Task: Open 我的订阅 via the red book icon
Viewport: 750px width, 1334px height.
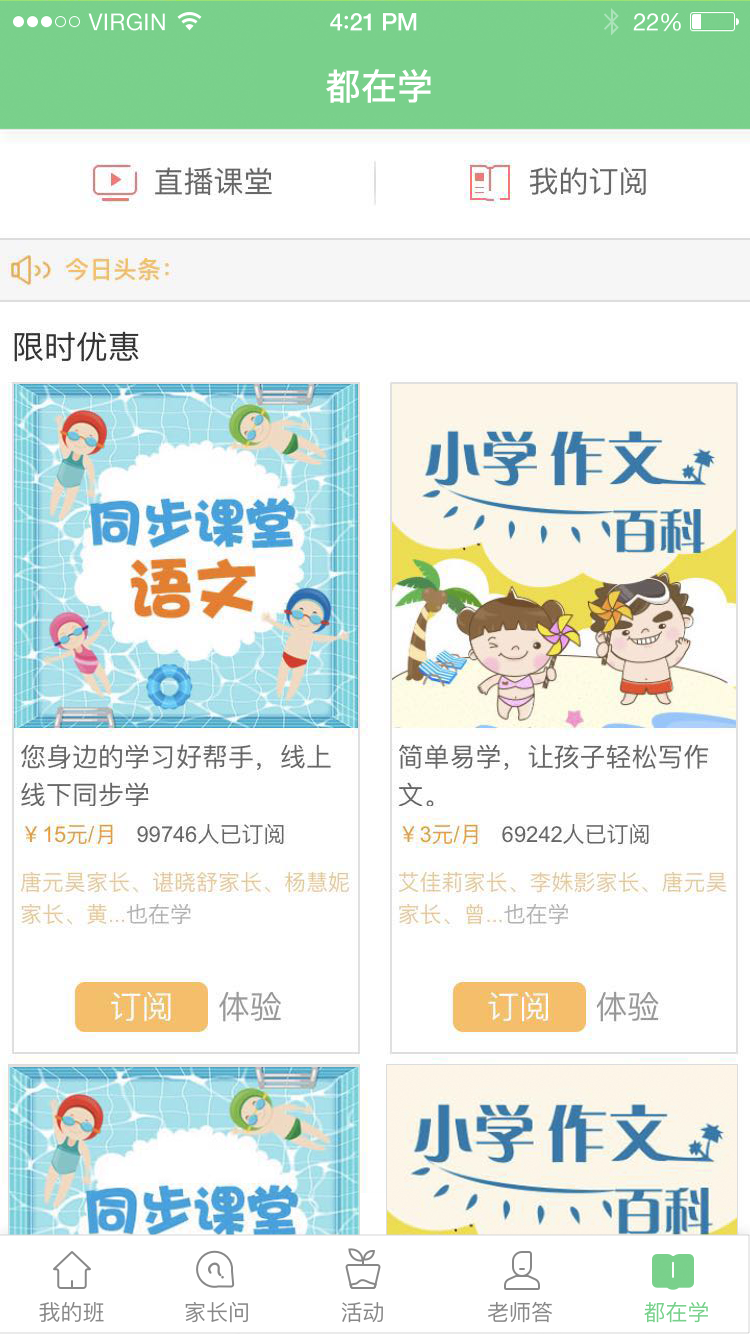Action: coord(484,182)
